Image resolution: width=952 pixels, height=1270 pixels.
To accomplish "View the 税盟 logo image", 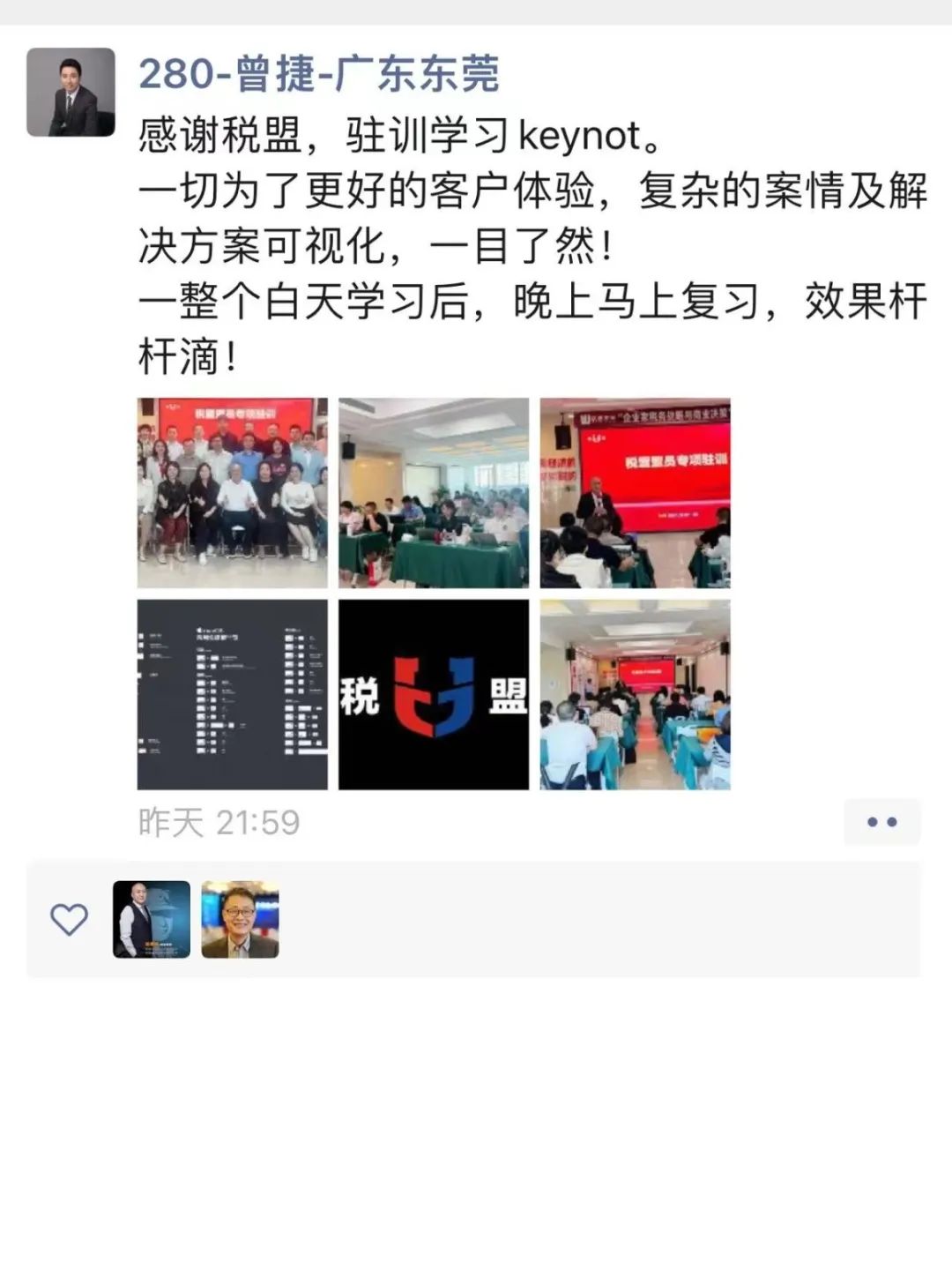I will [x=434, y=694].
